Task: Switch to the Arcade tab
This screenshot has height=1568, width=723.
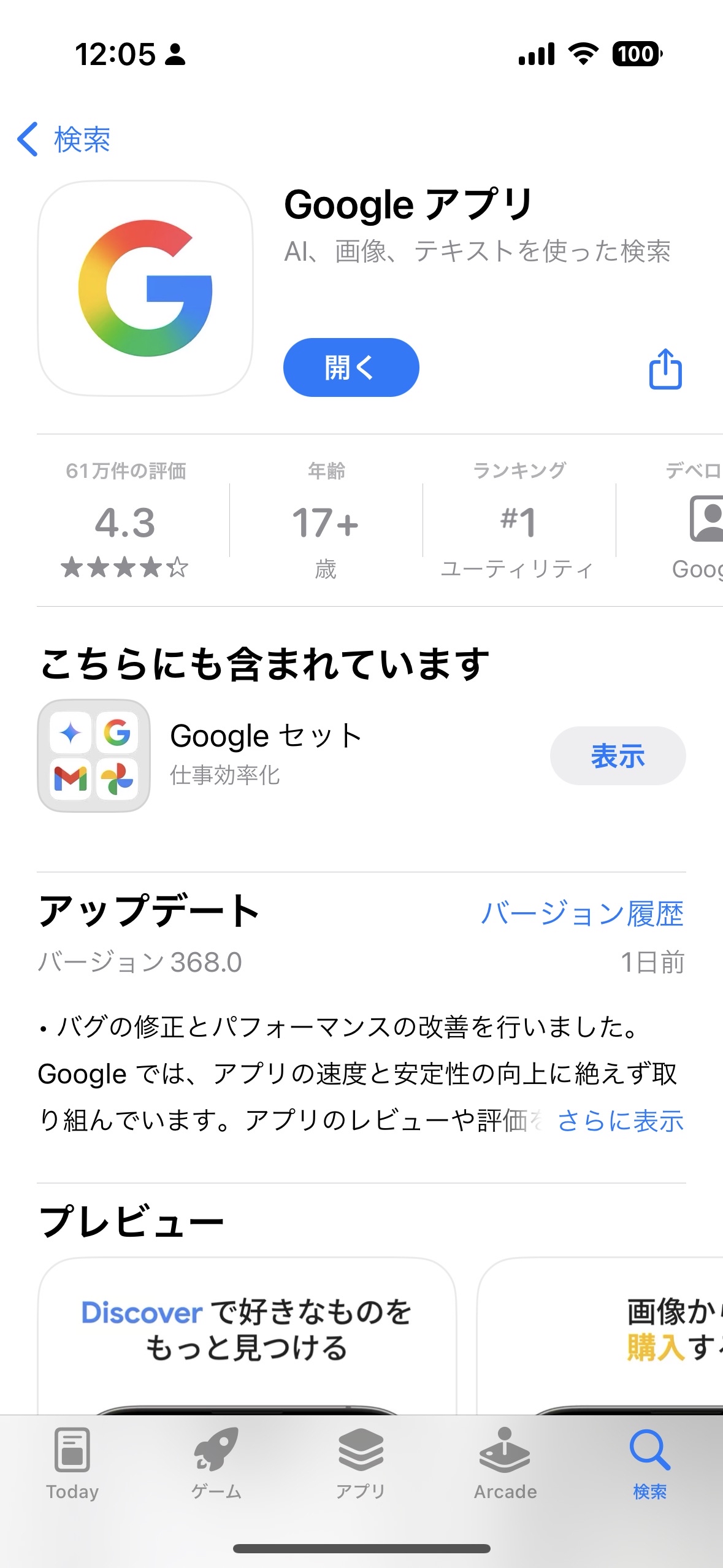Action: coord(505,1463)
